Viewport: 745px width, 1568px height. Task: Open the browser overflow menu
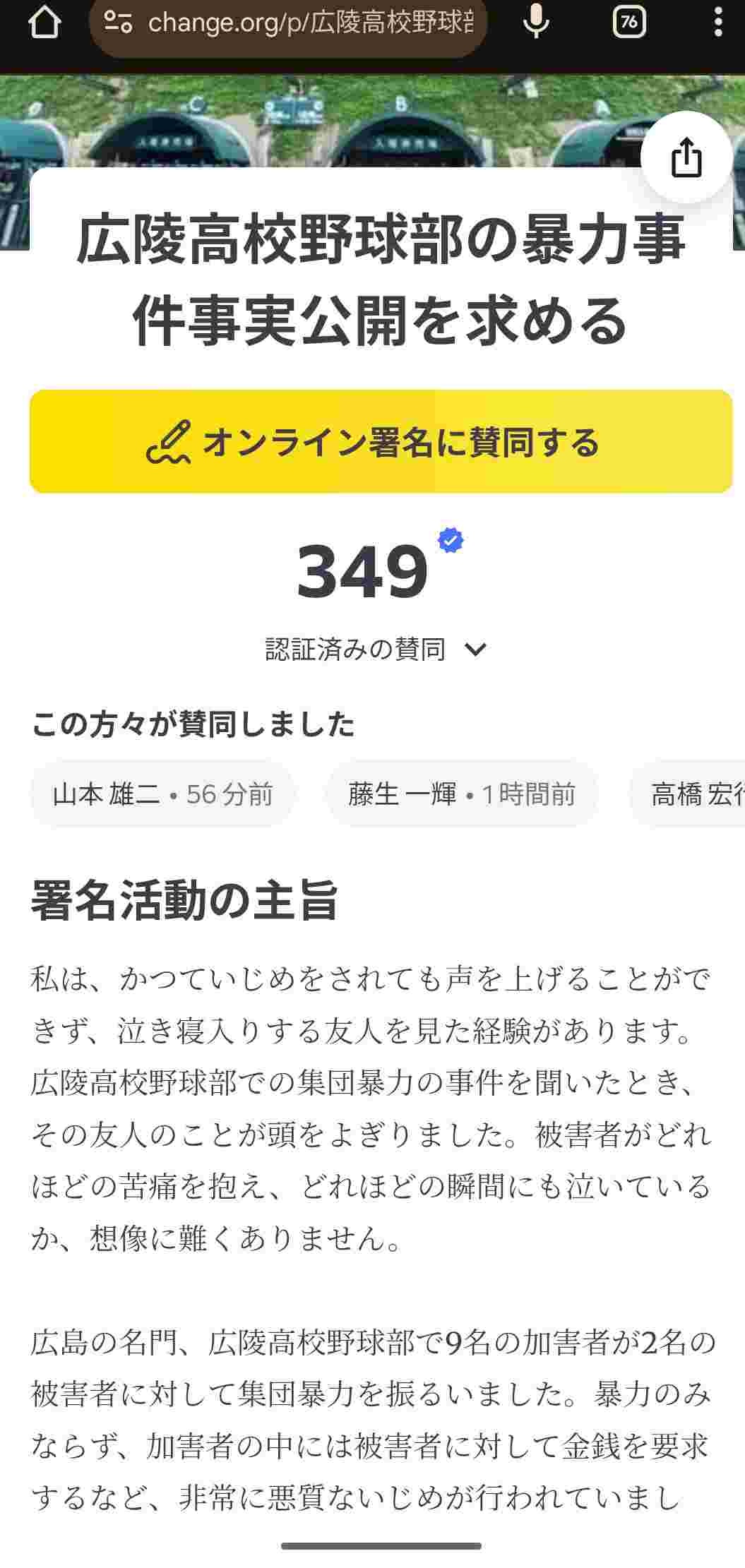(x=718, y=23)
